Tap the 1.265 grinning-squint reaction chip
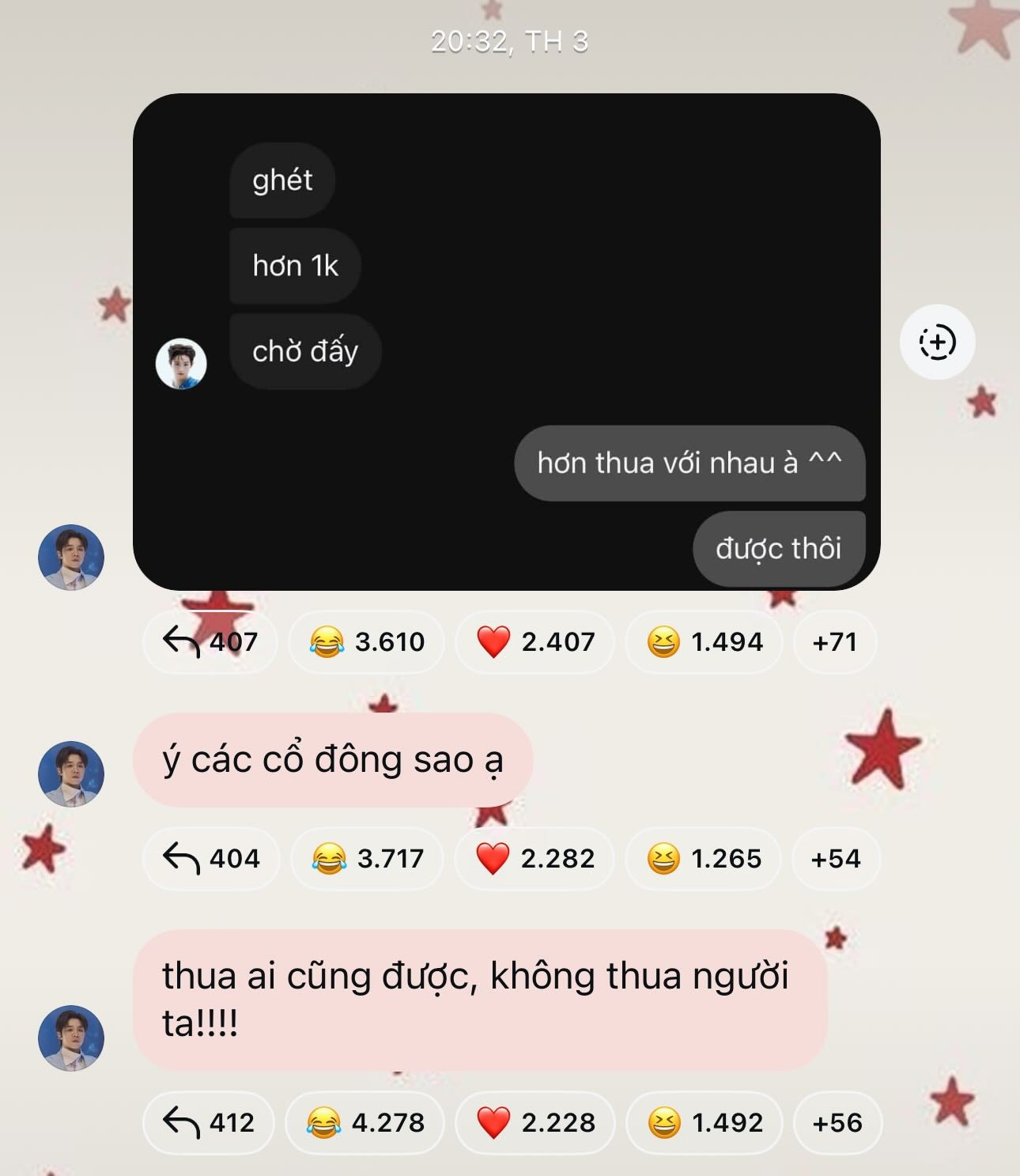The width and height of the screenshot is (1020, 1176). point(704,858)
